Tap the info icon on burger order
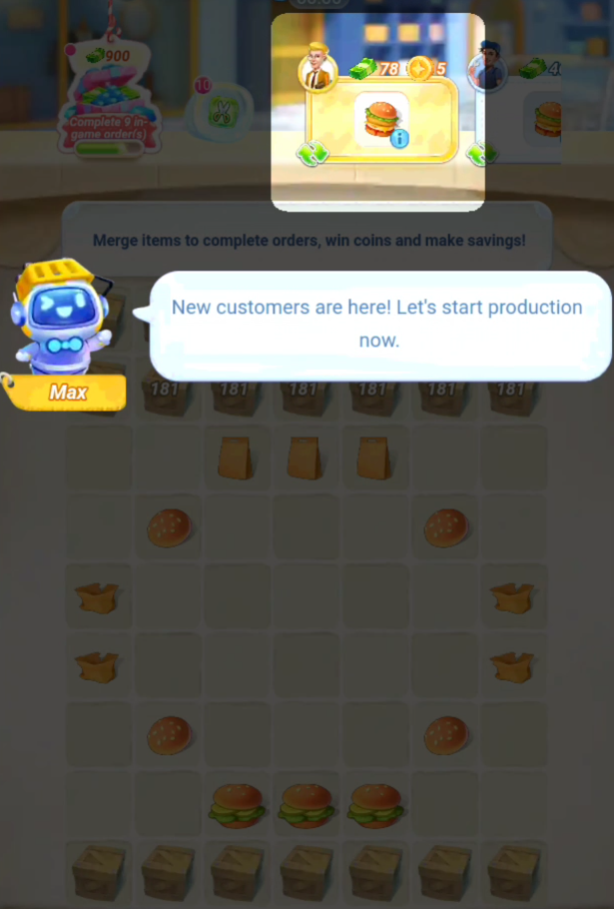The height and width of the screenshot is (909, 614). pos(399,139)
